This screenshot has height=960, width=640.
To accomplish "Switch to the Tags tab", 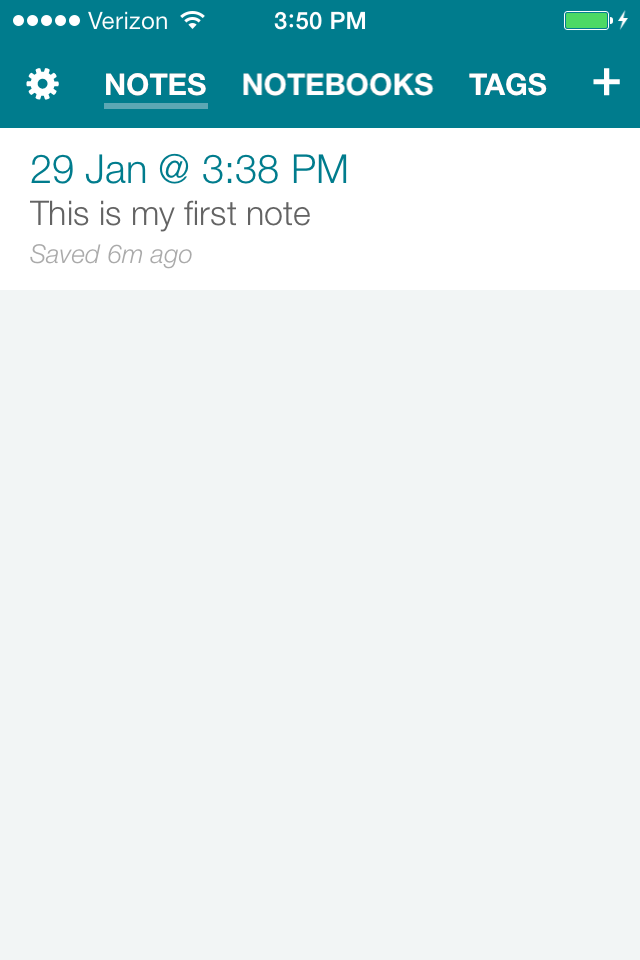I will [x=507, y=85].
